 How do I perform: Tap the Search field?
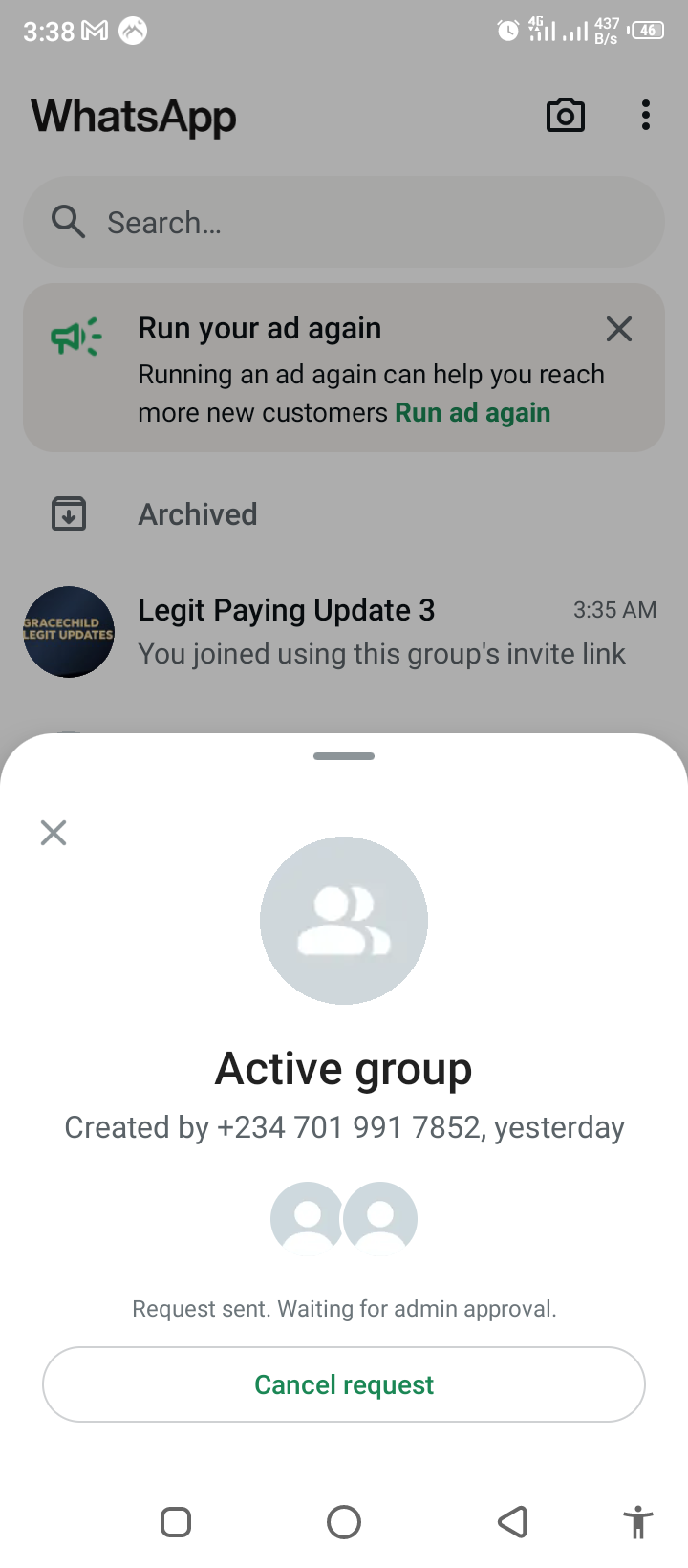tap(344, 223)
